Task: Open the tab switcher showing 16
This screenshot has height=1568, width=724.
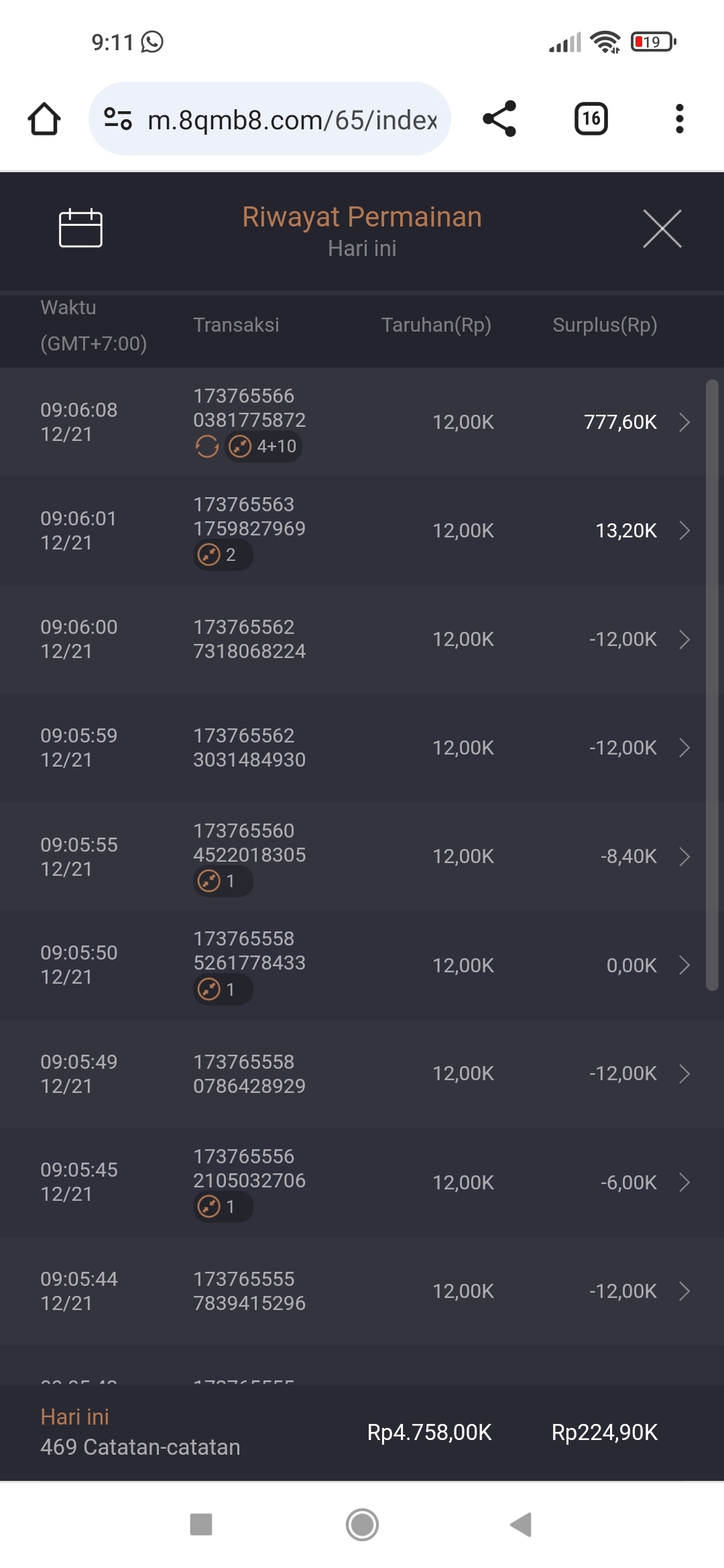Action: click(x=591, y=119)
